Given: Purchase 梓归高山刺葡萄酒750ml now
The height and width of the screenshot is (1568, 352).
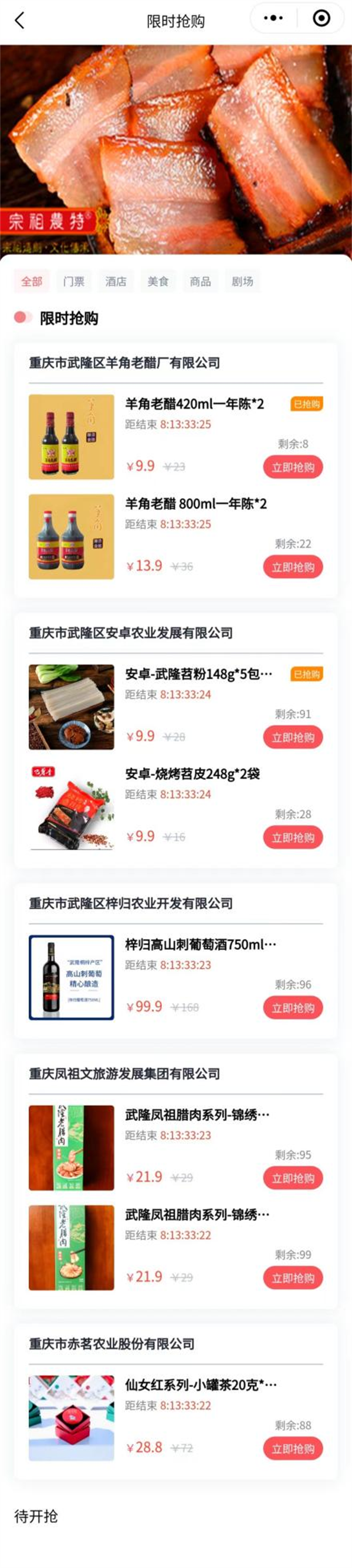Looking at the screenshot, I should [293, 1007].
